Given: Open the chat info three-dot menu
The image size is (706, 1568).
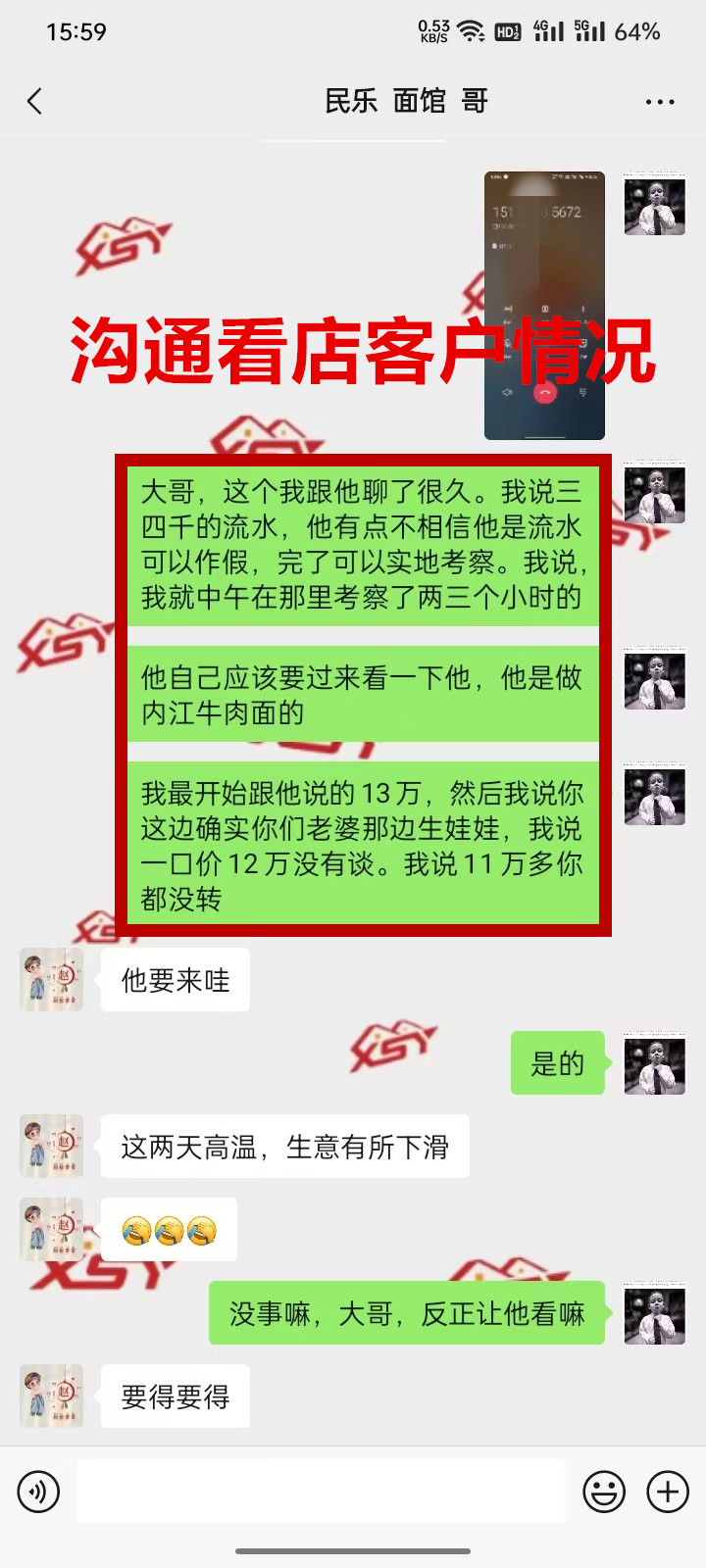Looking at the screenshot, I should (660, 101).
